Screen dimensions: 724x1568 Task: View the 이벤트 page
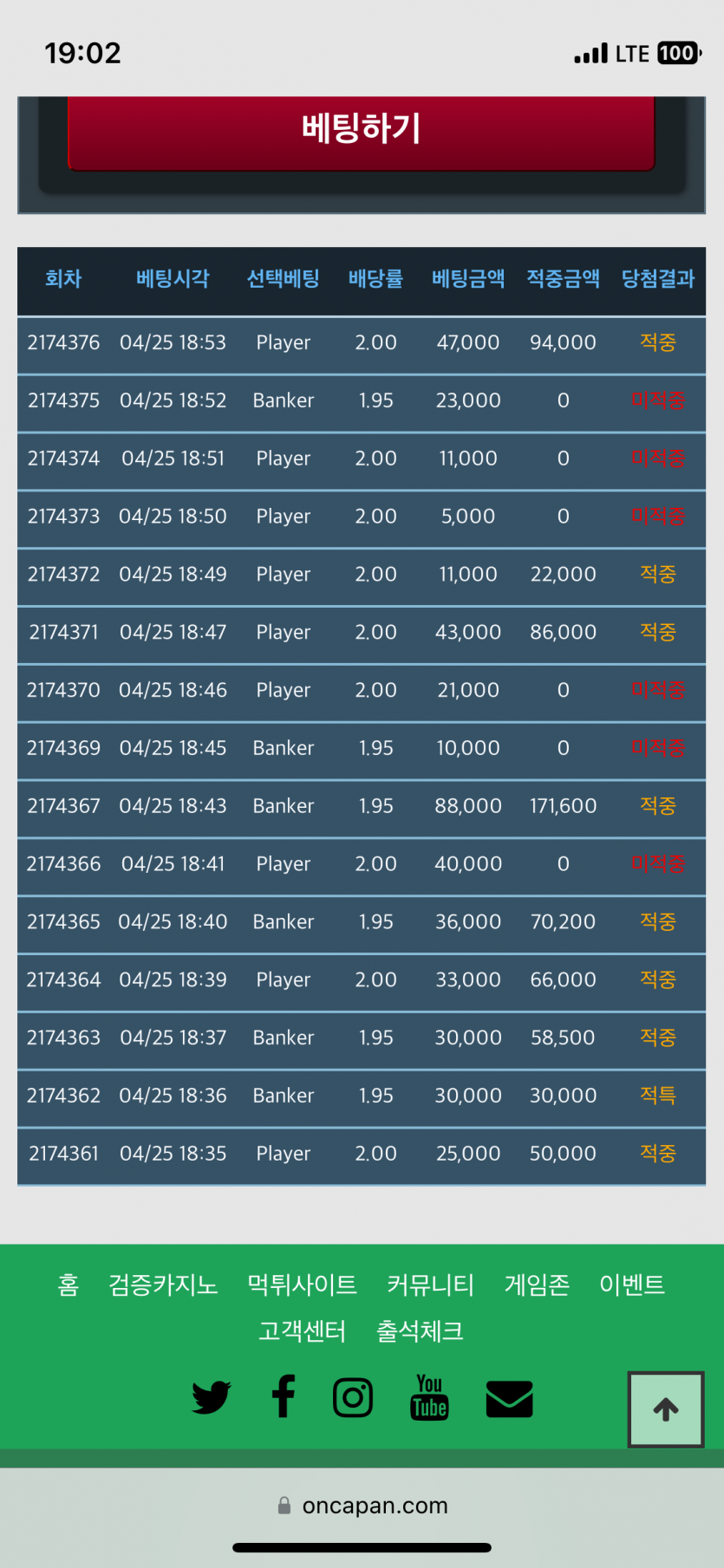(632, 1284)
